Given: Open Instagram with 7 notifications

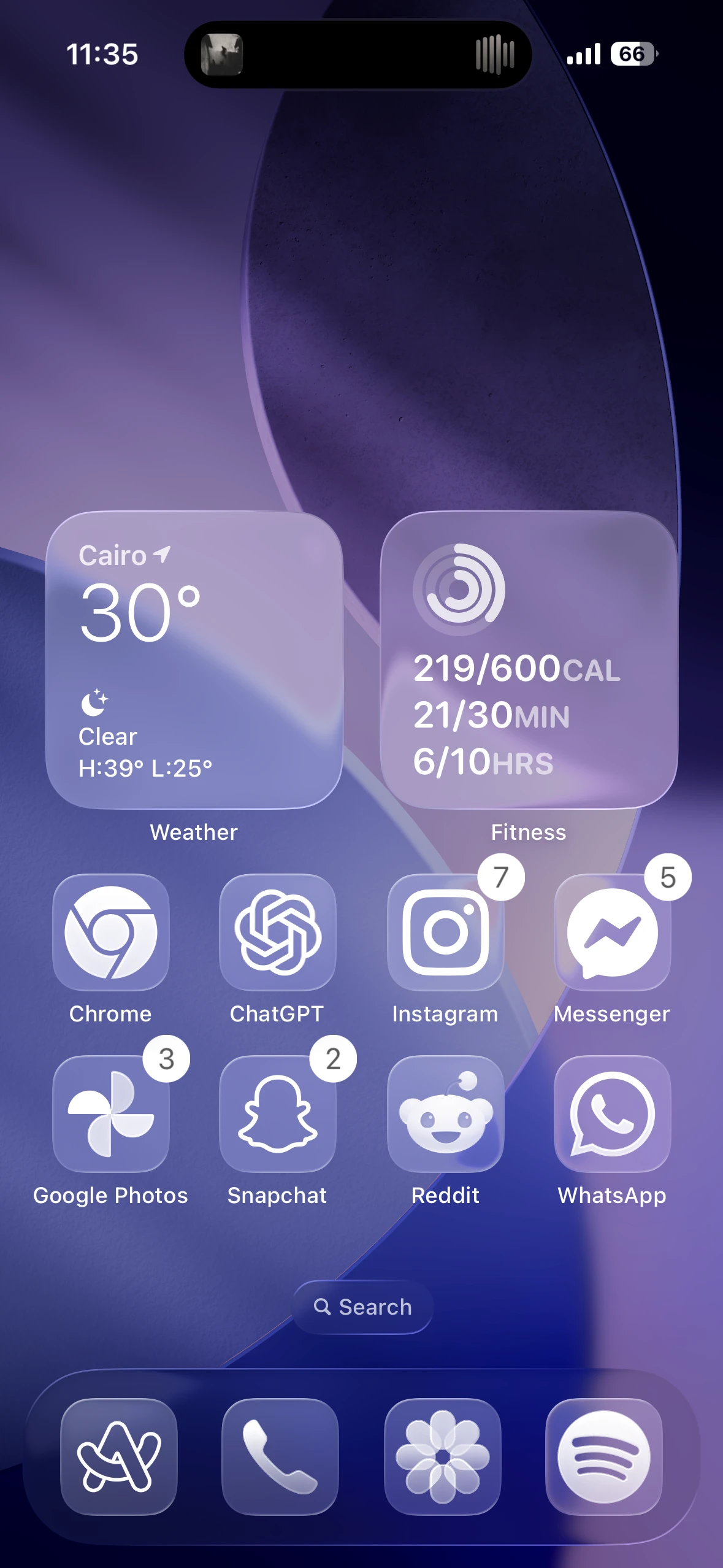Looking at the screenshot, I should (x=445, y=932).
